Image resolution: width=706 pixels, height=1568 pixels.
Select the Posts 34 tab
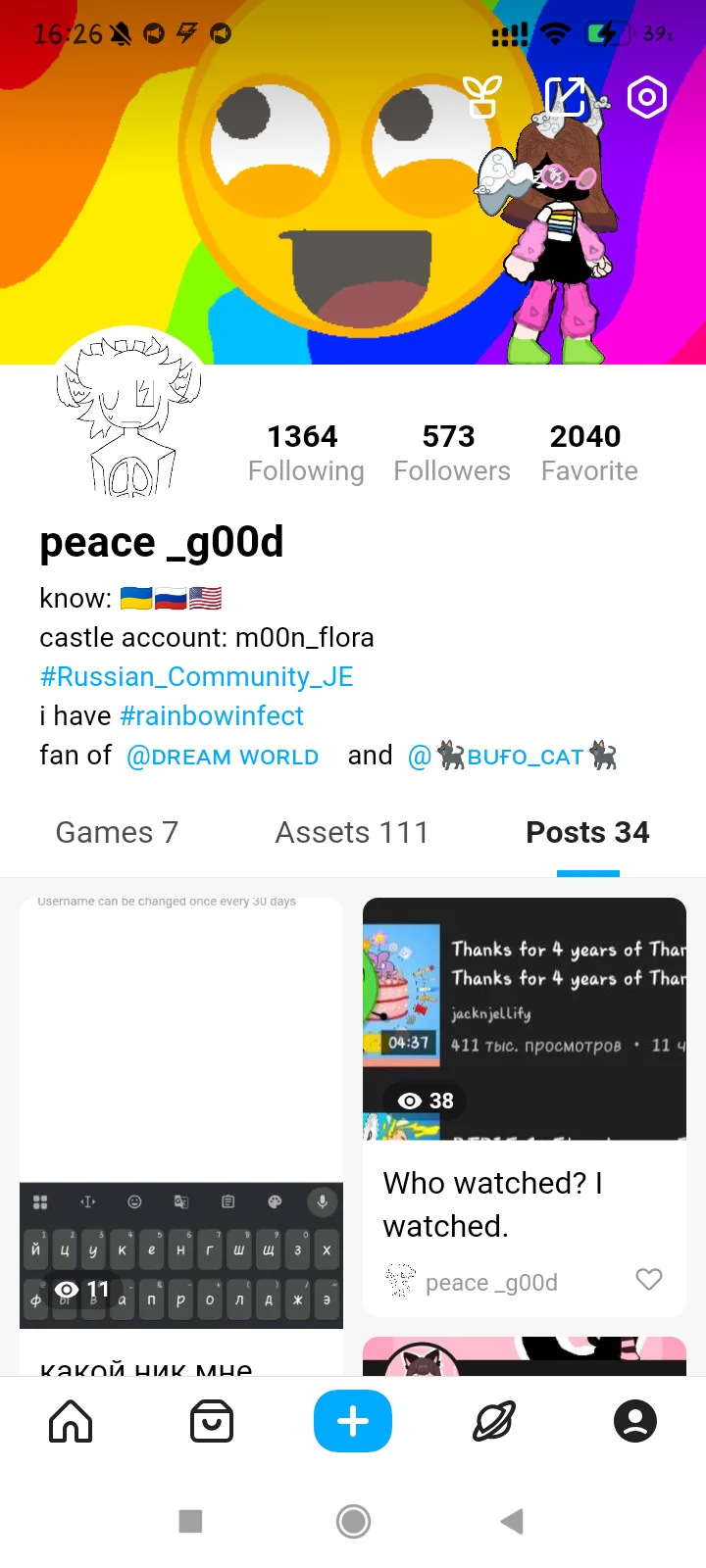click(587, 832)
